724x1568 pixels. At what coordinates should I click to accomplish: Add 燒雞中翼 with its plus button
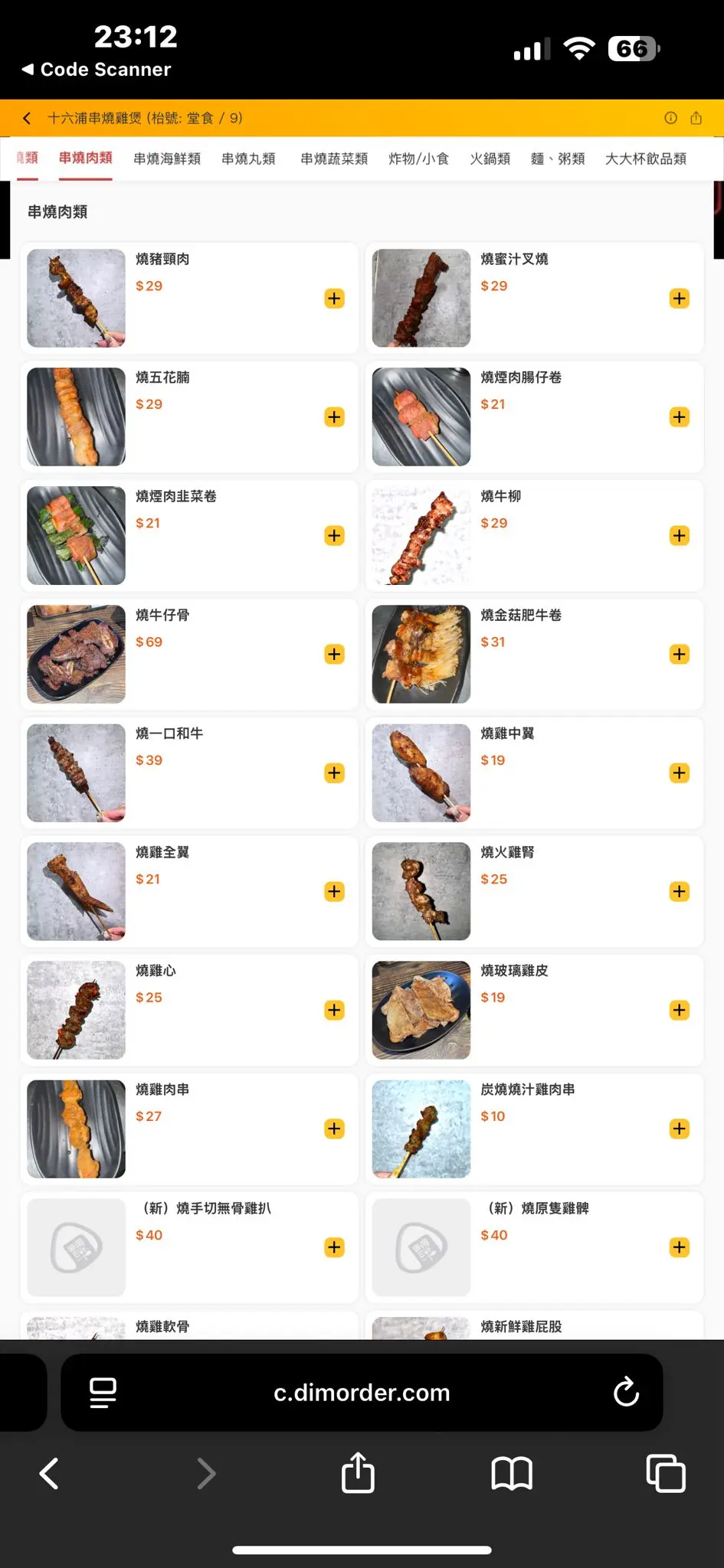679,773
